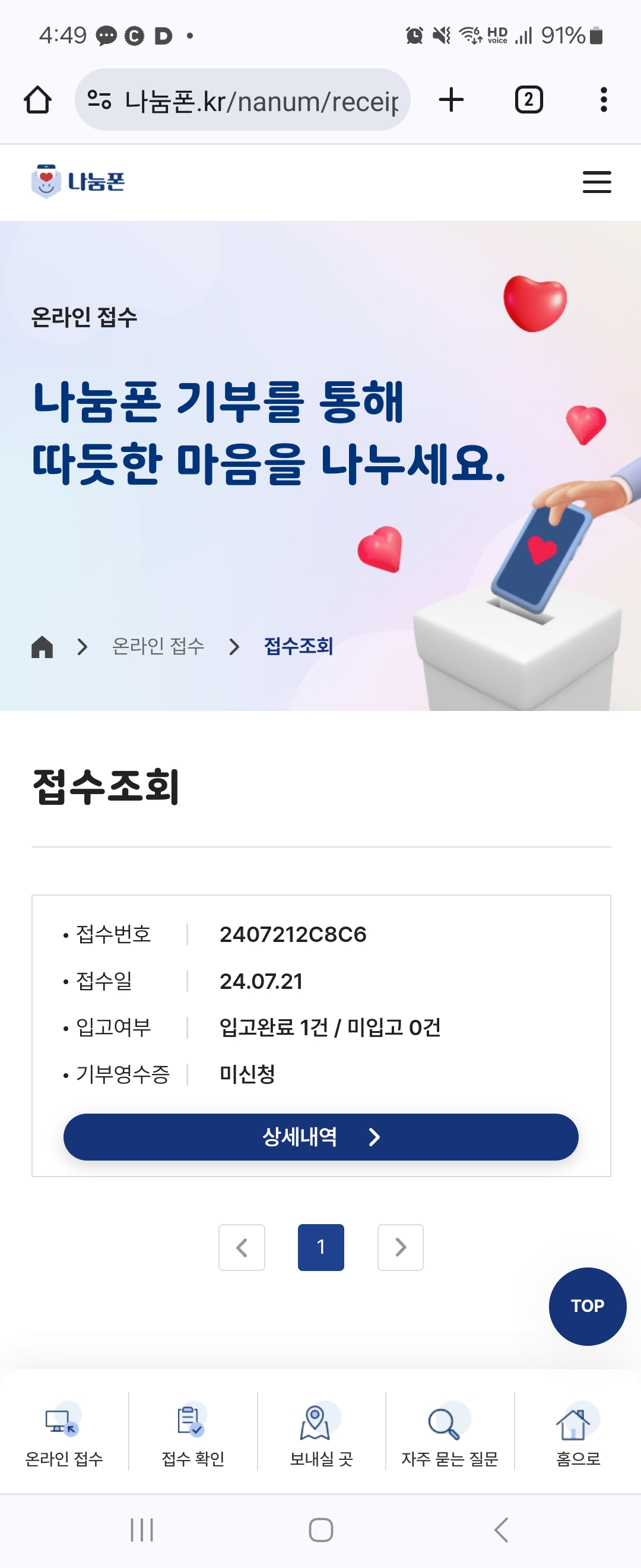Select page 1 in pagination
The height and width of the screenshot is (1568, 641).
(x=320, y=1247)
